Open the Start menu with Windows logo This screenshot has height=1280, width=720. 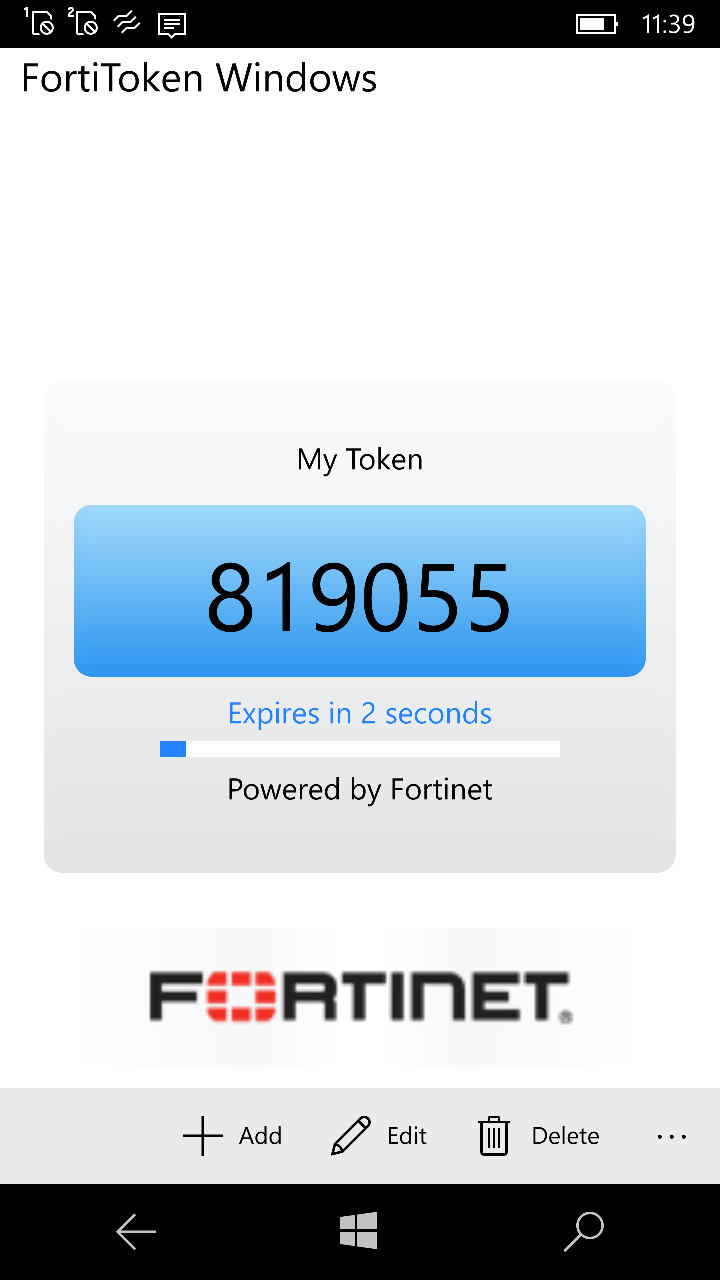coord(360,1231)
